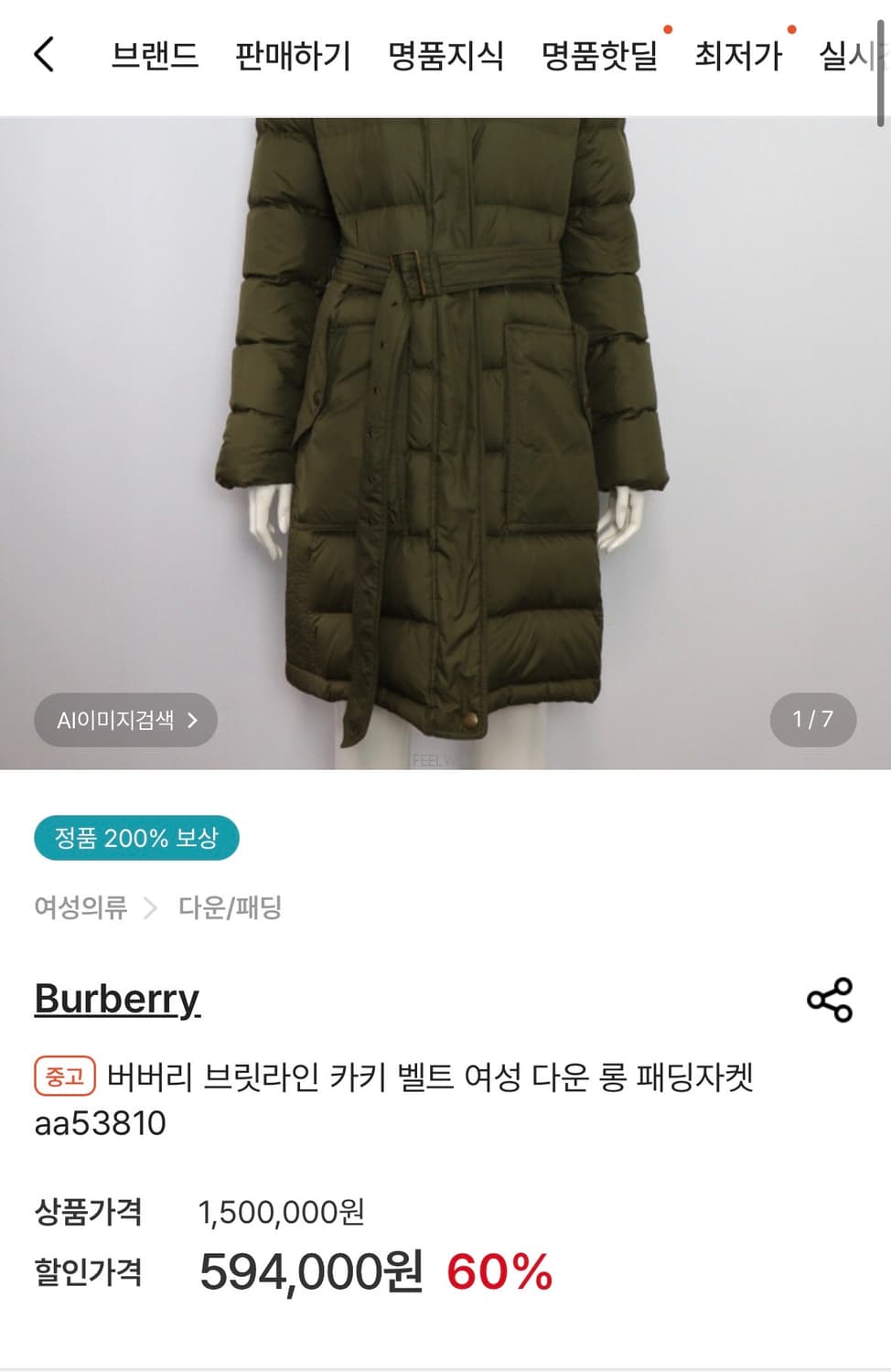Tap the red notification dot on 명품핫딜
This screenshot has width=891, height=1372.
[670, 28]
